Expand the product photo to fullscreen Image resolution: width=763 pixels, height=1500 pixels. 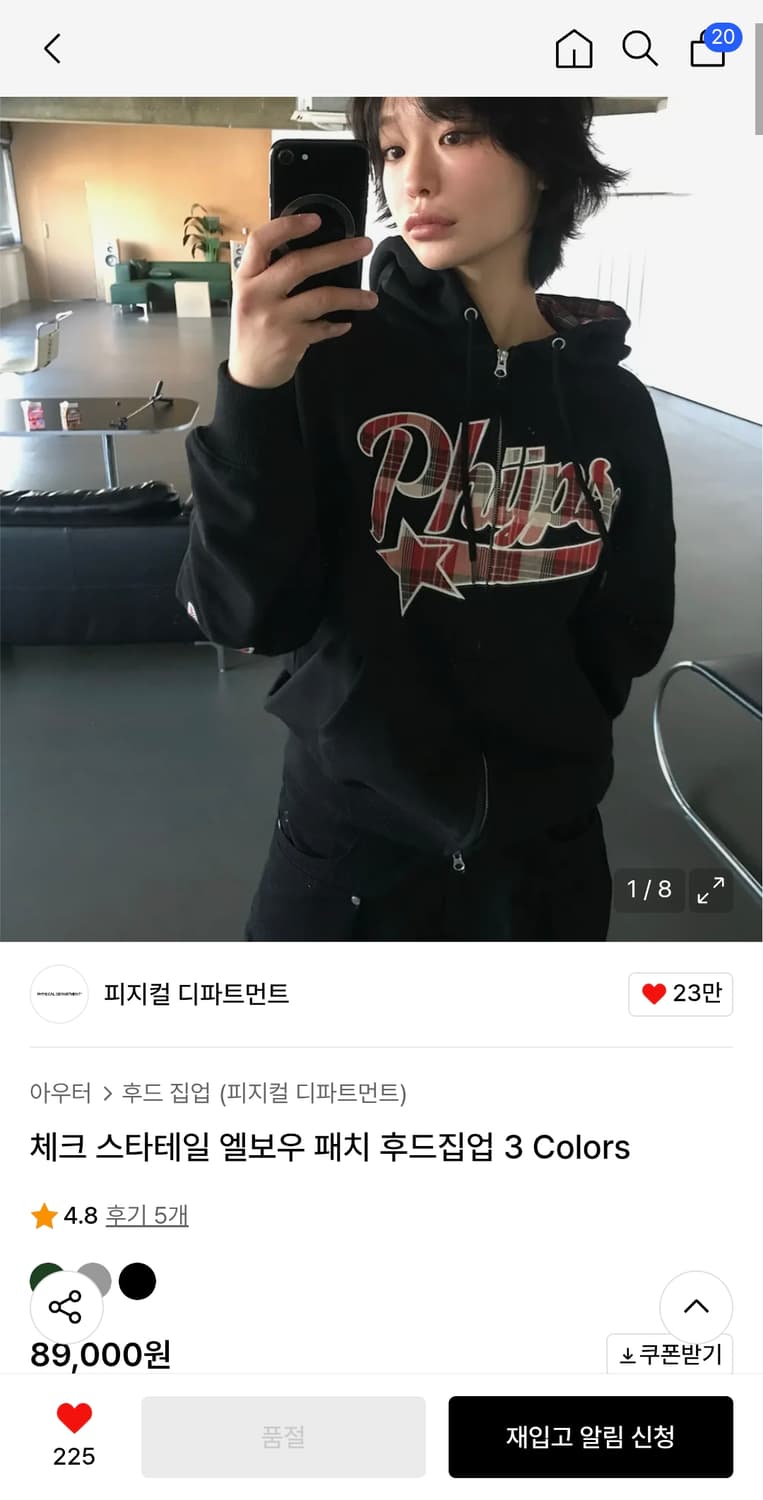coord(711,890)
